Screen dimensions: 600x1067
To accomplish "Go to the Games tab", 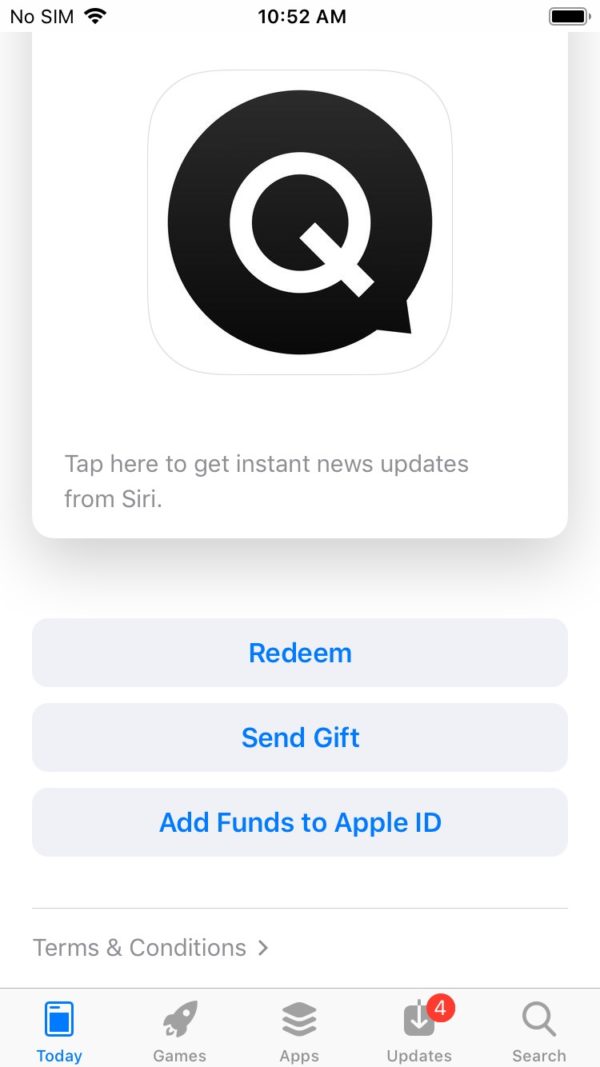I will pos(179,1031).
